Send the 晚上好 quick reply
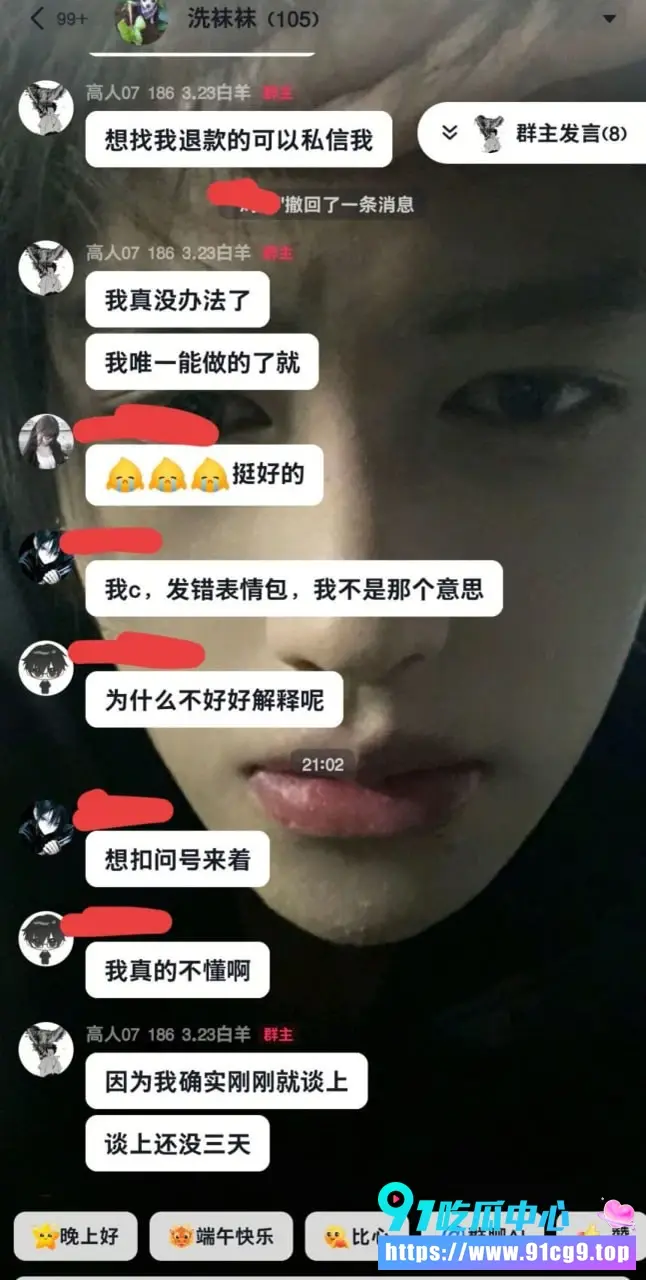This screenshot has width=646, height=1280. coord(76,1236)
